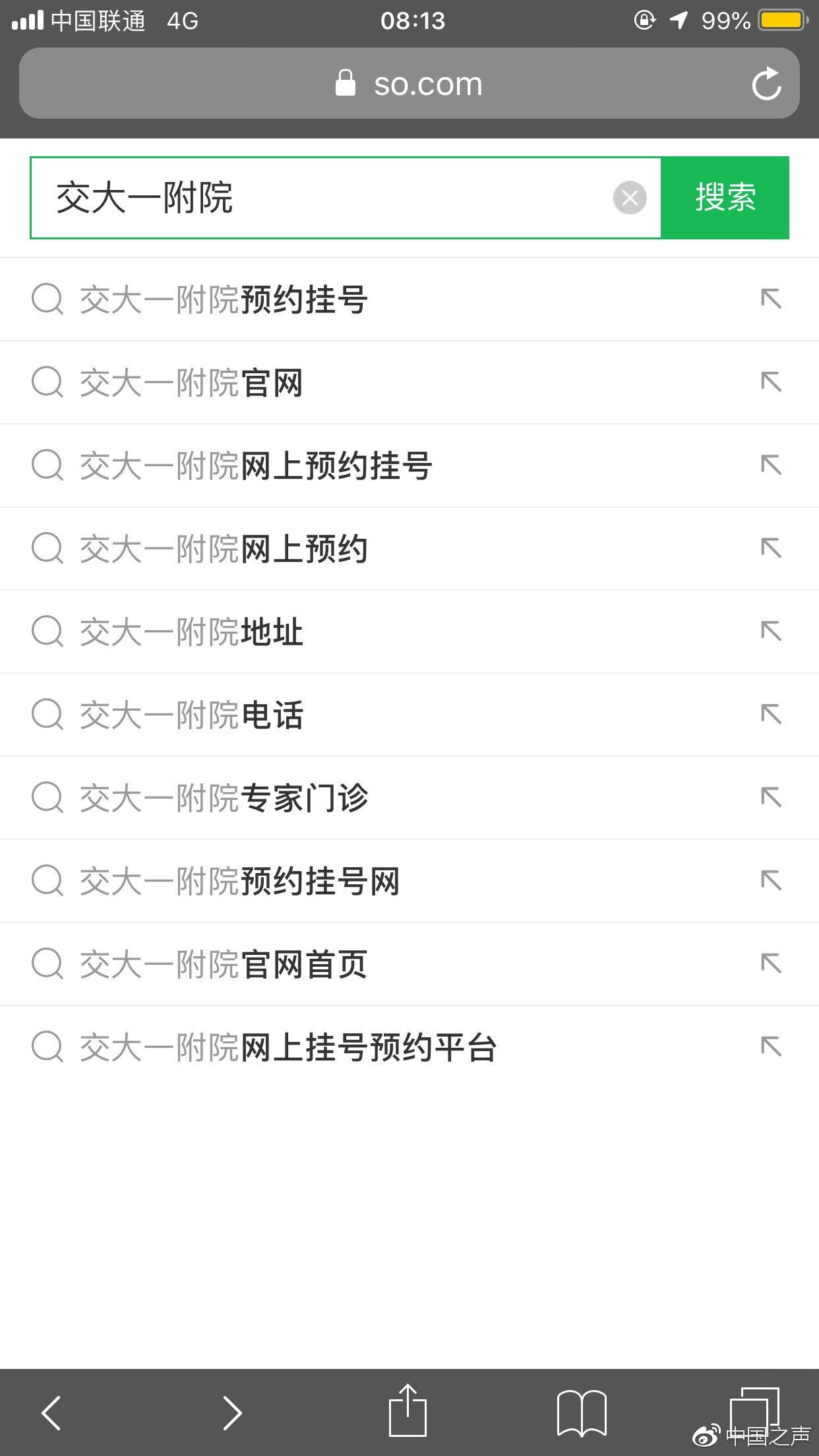Tap the green 搜索 button
This screenshot has height=1456, width=819.
pos(725,198)
